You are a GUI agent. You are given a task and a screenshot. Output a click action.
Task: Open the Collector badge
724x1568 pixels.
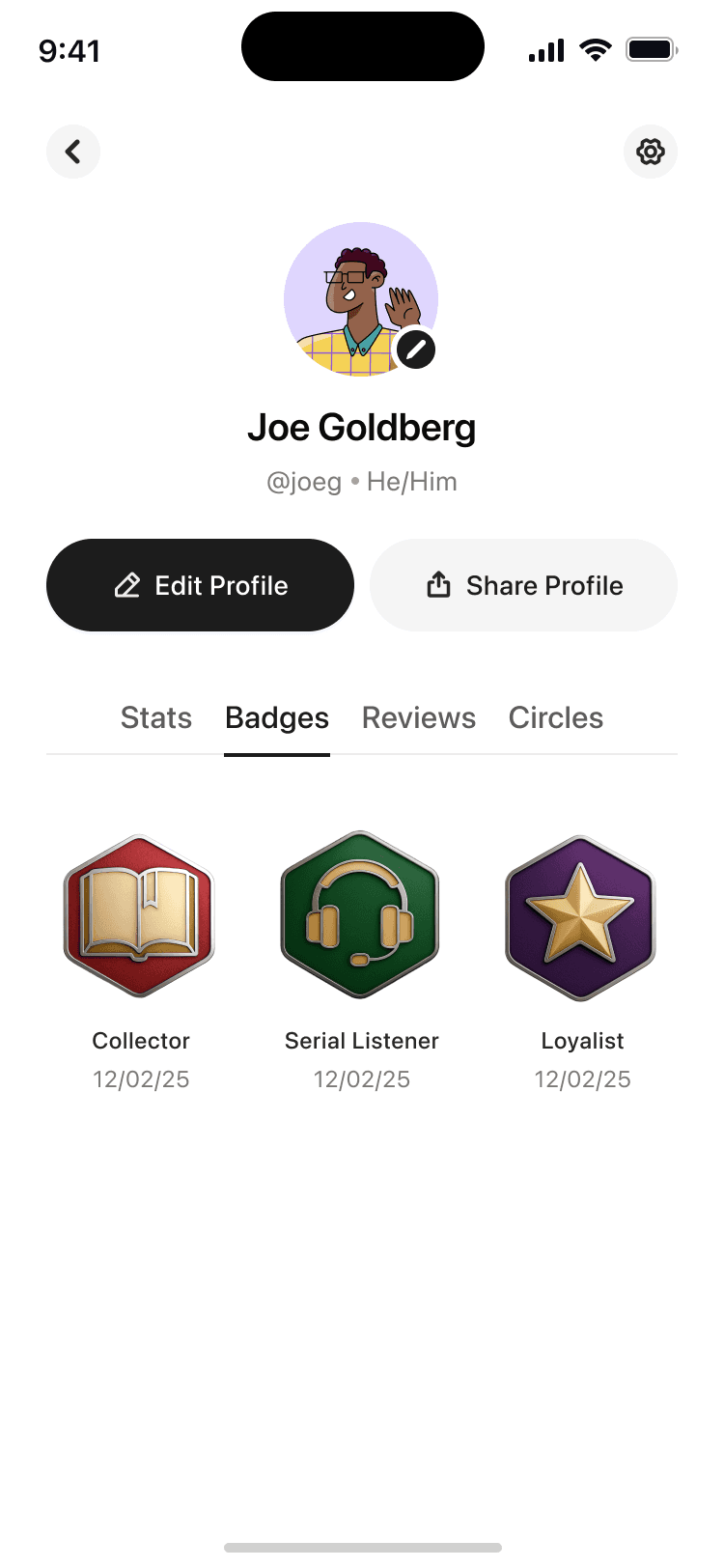140,915
